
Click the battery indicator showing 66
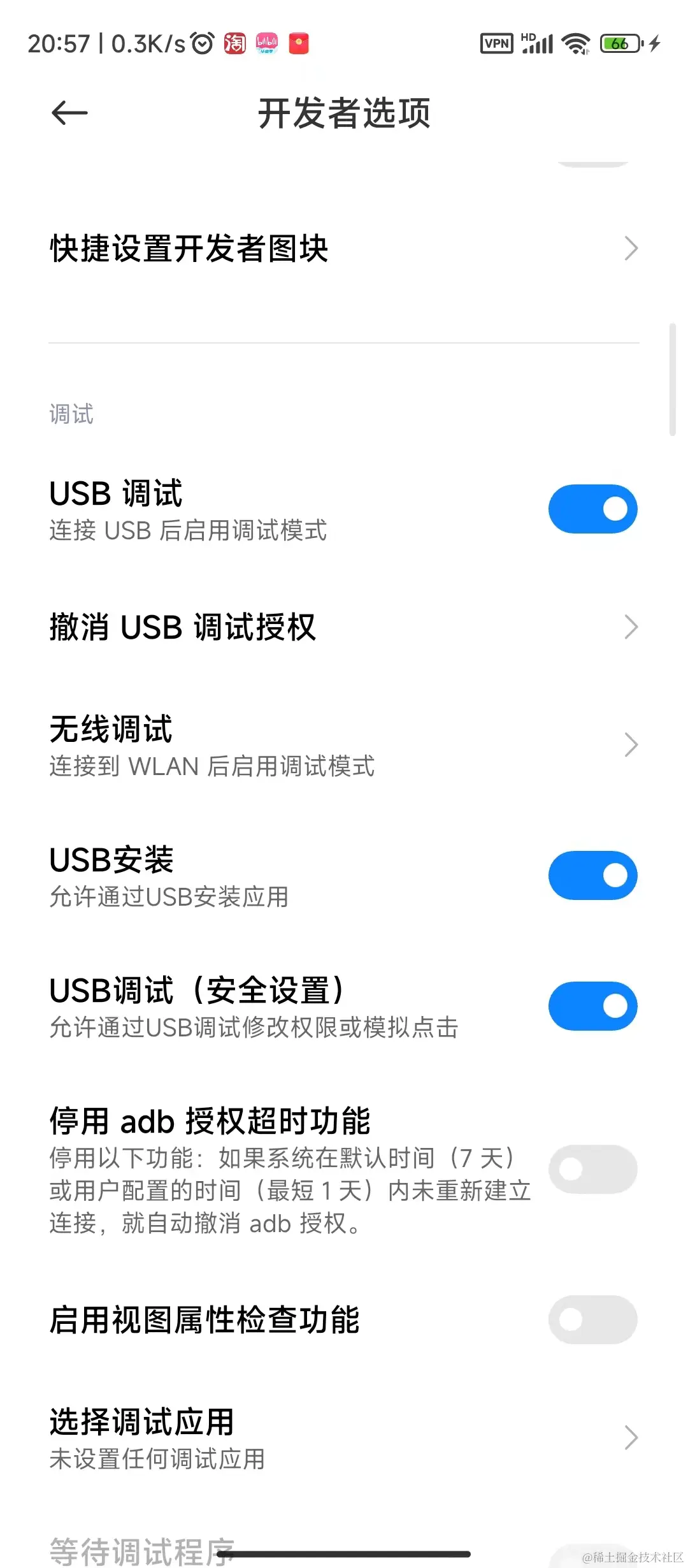click(x=619, y=43)
